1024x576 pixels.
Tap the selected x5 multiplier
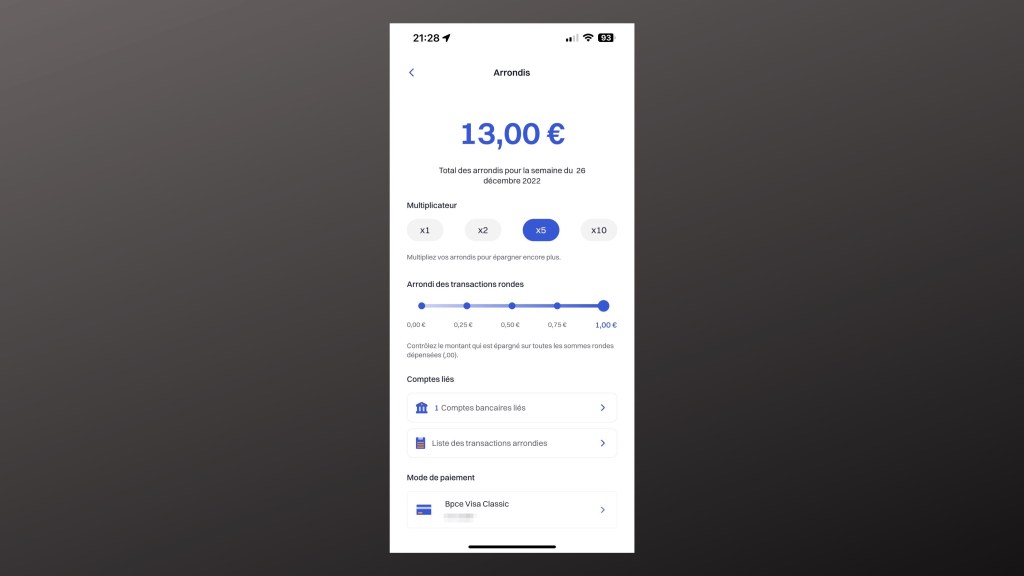coord(541,230)
